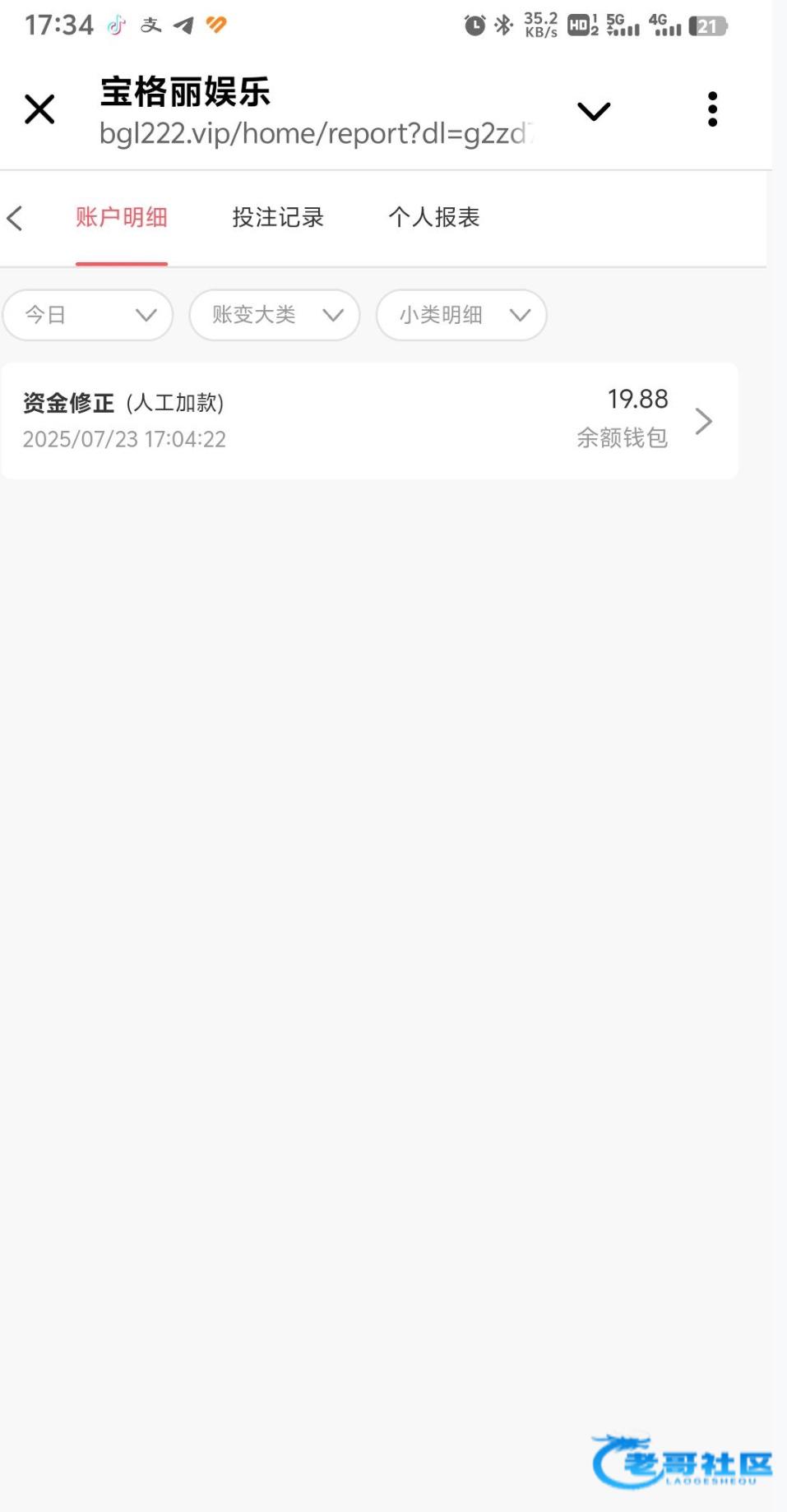This screenshot has width=787, height=1512.
Task: Expand the page title dropdown arrow
Action: point(594,111)
